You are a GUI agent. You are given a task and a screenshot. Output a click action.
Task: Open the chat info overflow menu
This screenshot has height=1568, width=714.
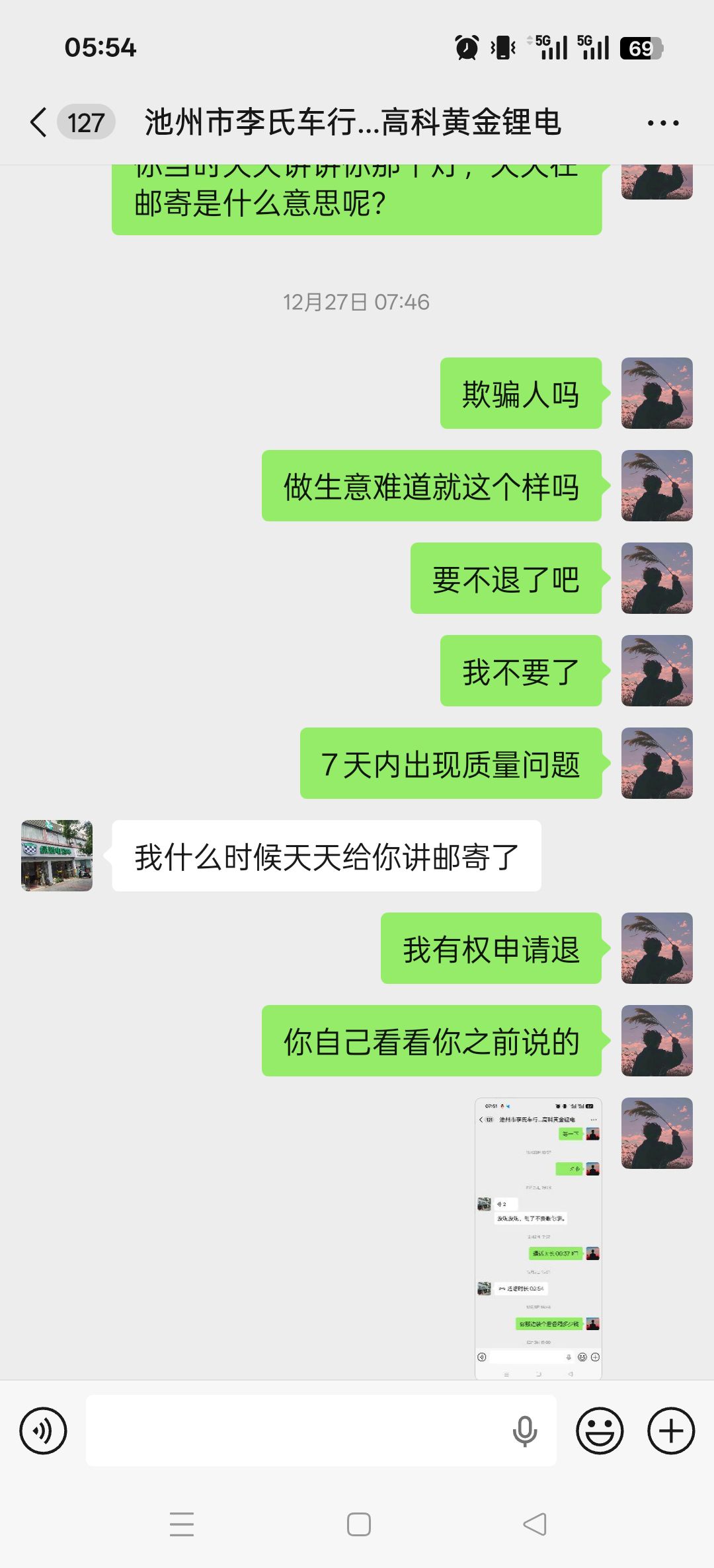pyautogui.click(x=662, y=124)
